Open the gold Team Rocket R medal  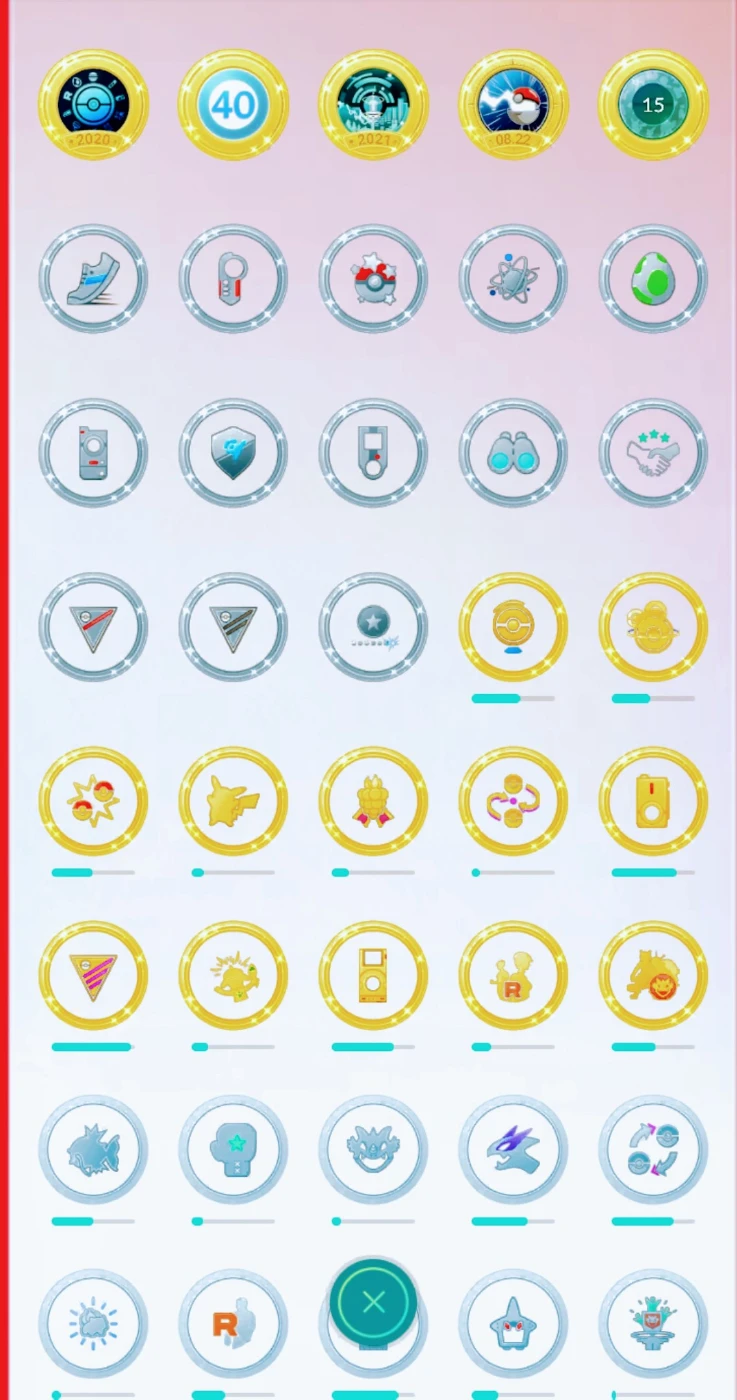pyautogui.click(x=513, y=976)
